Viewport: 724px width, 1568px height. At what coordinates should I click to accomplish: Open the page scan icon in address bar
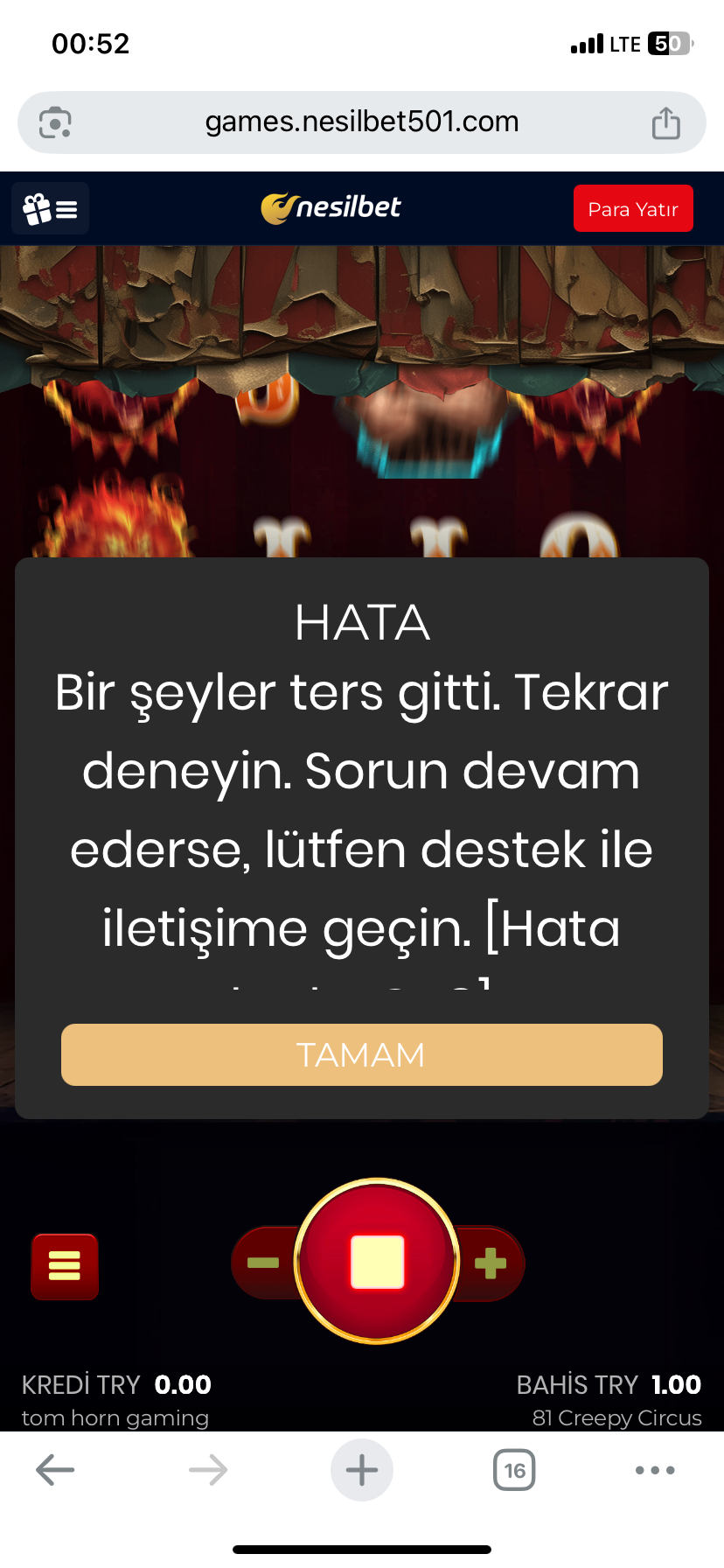click(x=55, y=122)
